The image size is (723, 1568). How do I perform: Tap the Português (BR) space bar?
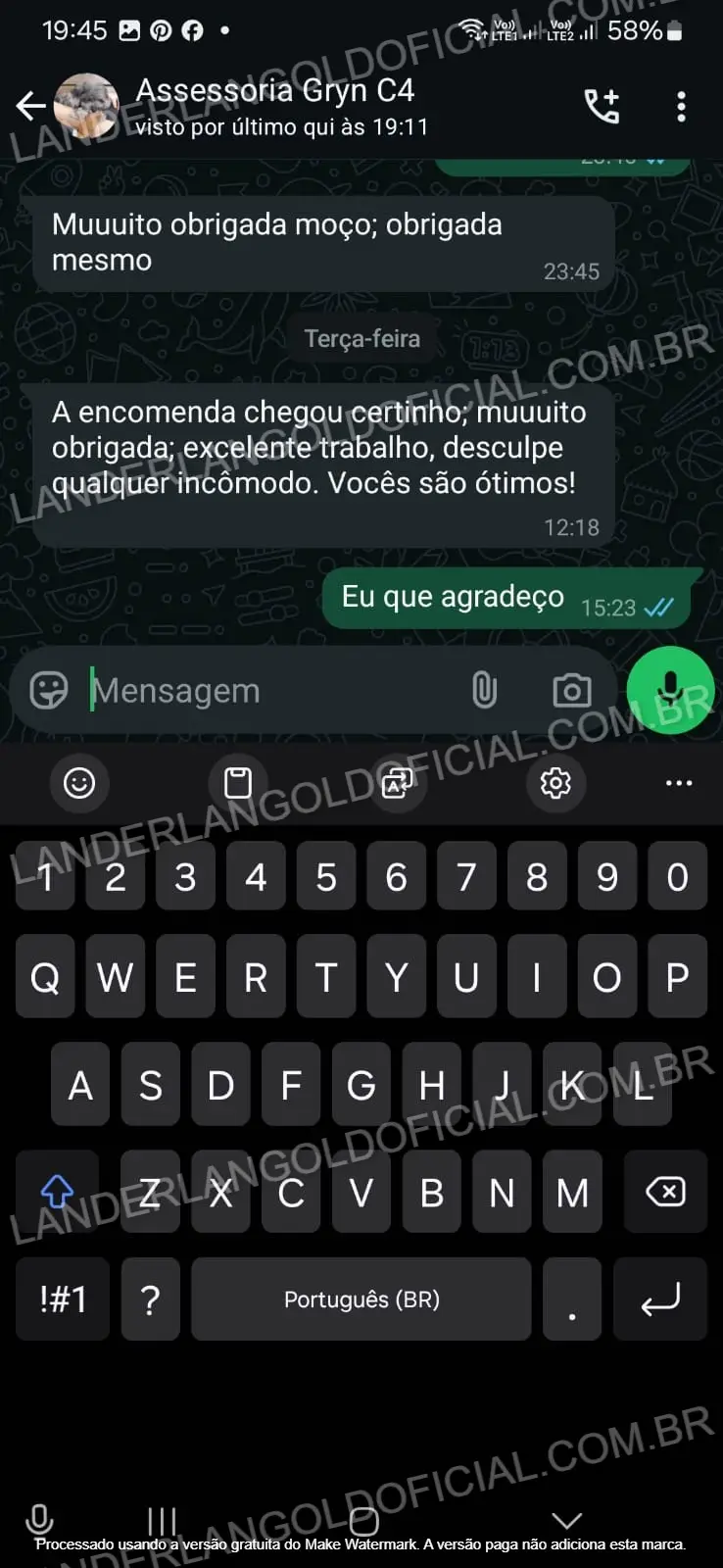[361, 1299]
